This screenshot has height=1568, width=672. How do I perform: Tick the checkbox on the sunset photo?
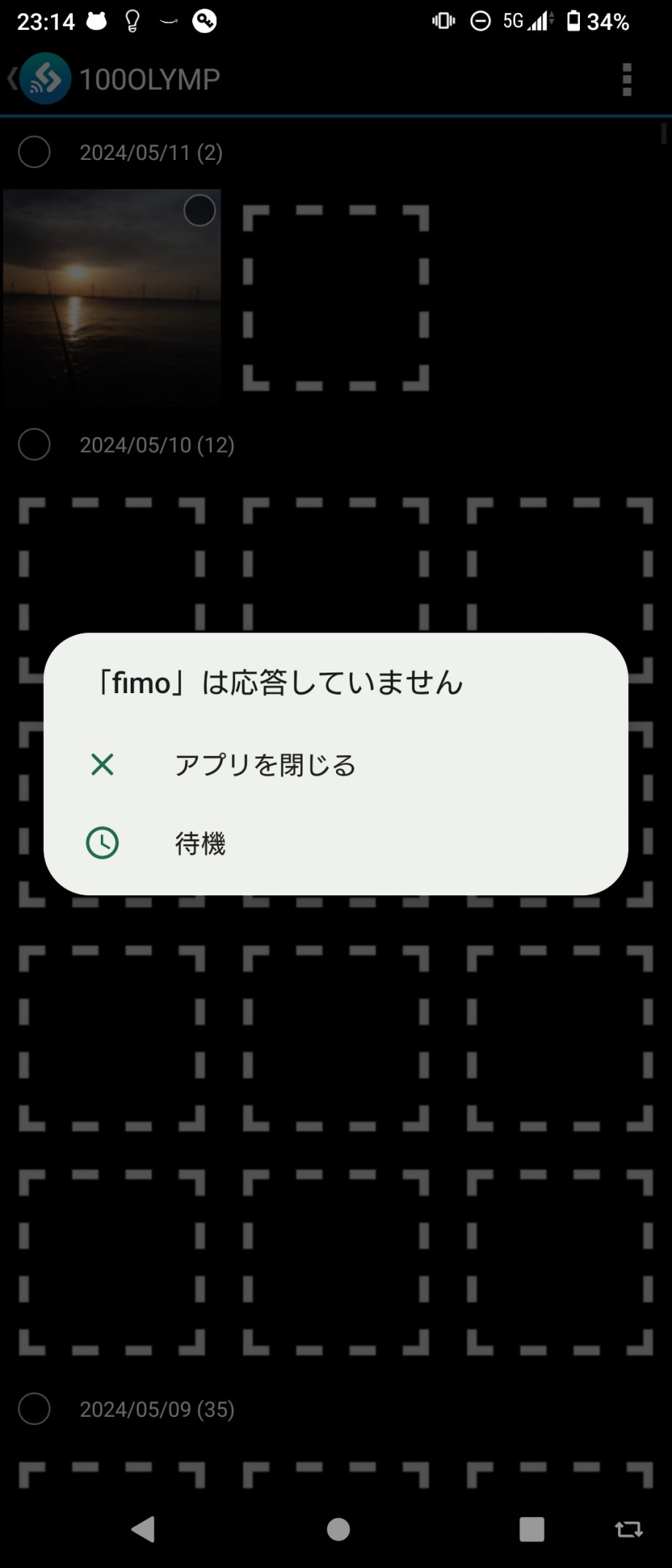(x=199, y=211)
